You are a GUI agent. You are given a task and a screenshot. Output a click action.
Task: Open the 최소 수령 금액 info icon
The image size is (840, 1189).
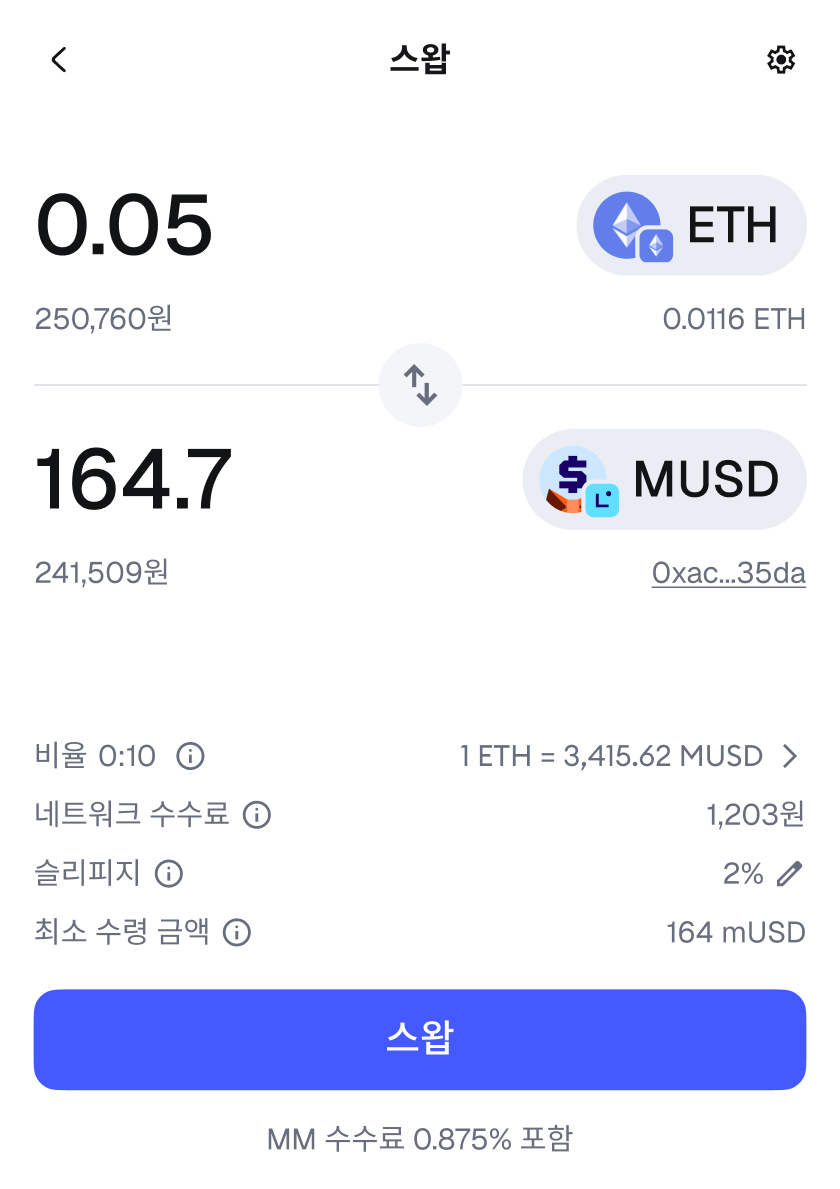235,932
